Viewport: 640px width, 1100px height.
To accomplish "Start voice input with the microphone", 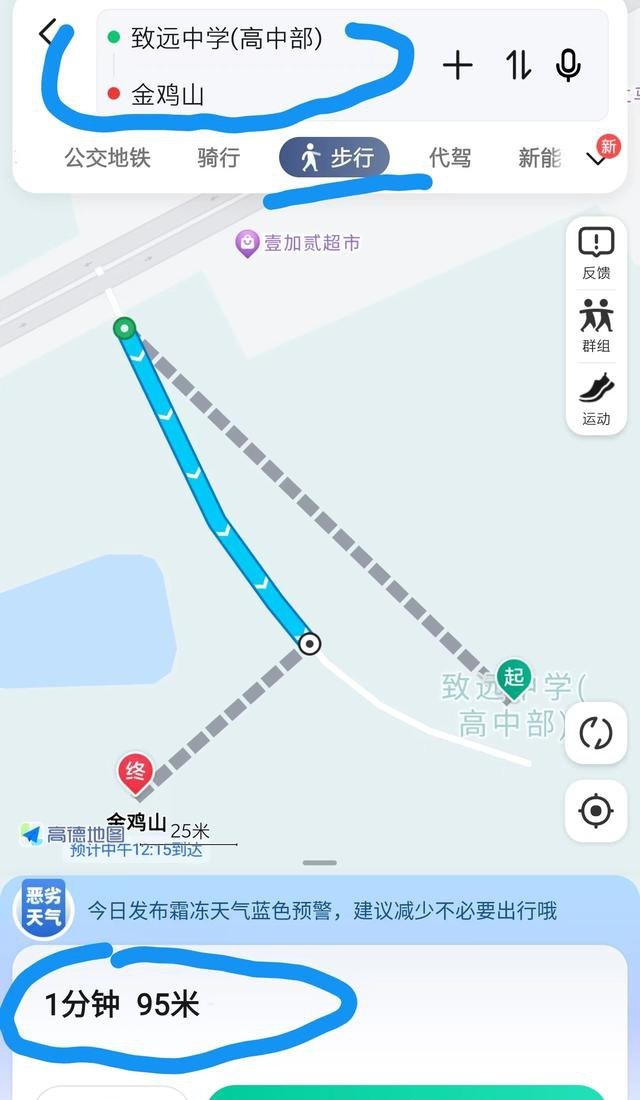I will [569, 66].
